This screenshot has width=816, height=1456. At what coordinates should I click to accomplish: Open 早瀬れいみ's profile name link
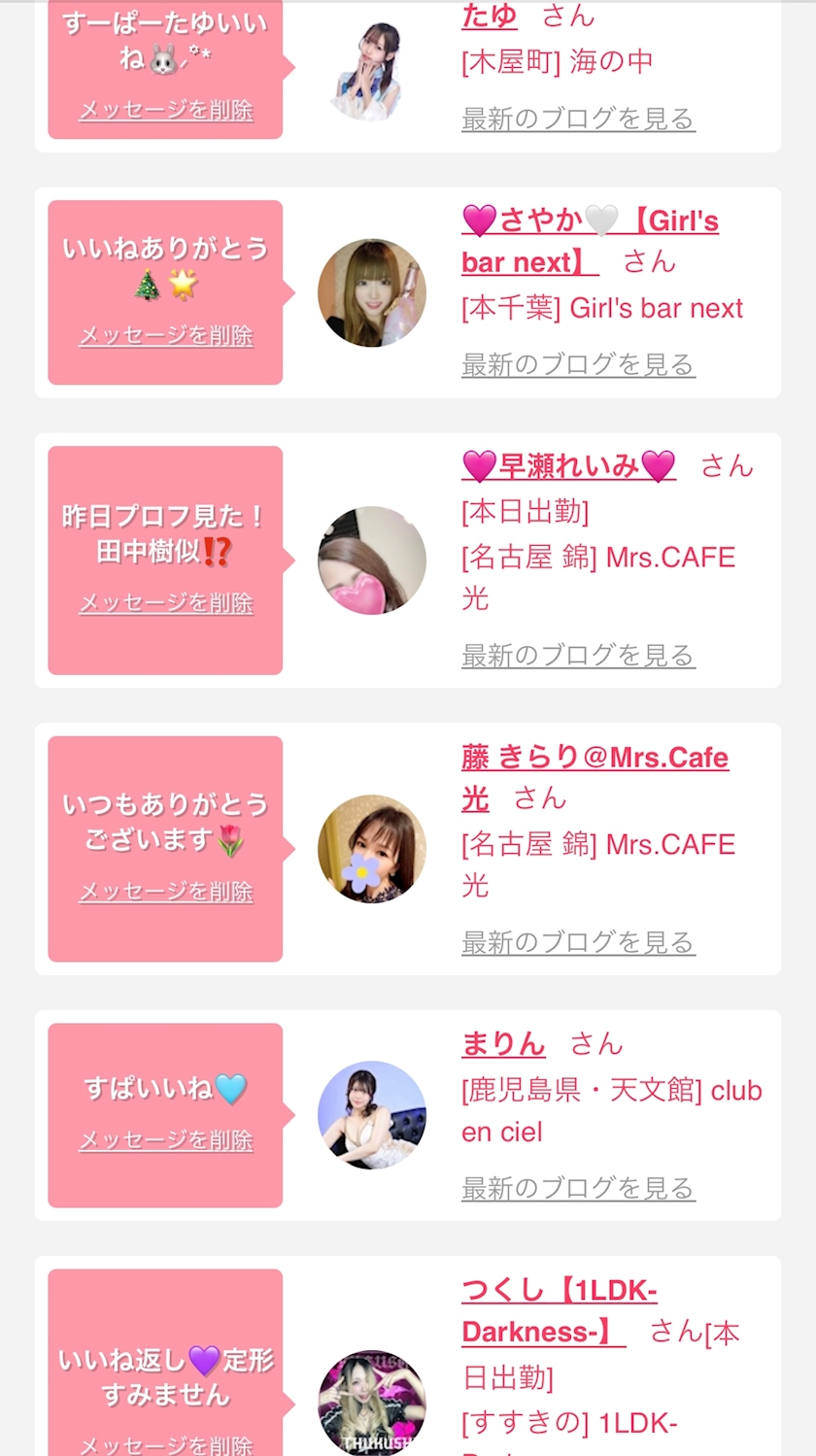coord(568,466)
